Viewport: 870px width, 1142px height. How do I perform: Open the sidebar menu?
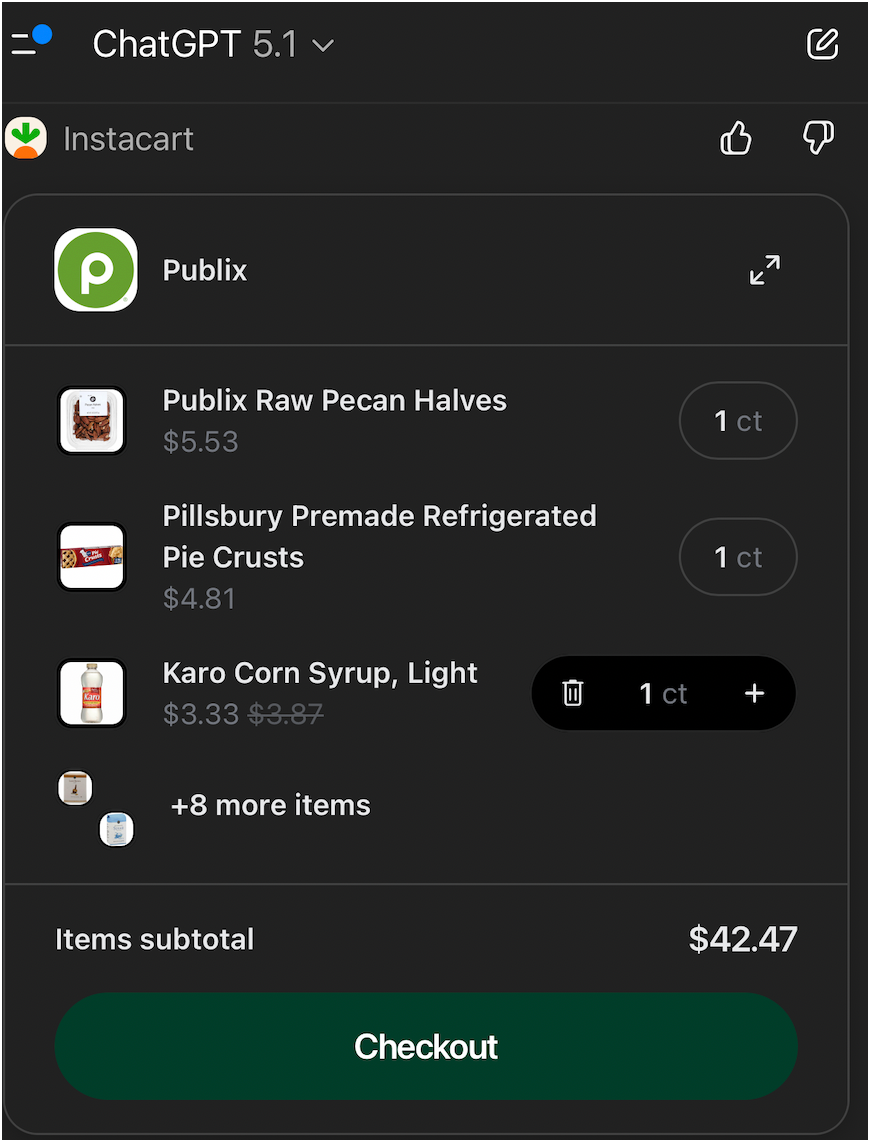pos(30,44)
